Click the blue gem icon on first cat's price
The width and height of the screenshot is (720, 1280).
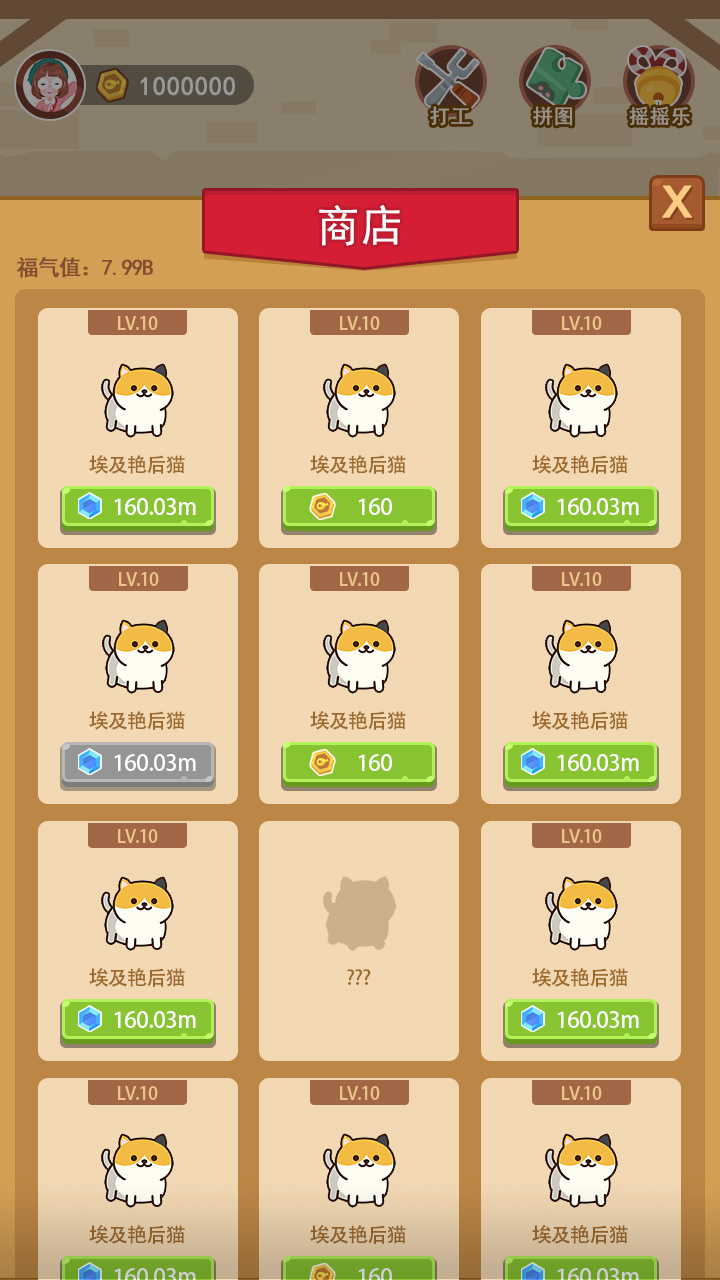[x=89, y=507]
